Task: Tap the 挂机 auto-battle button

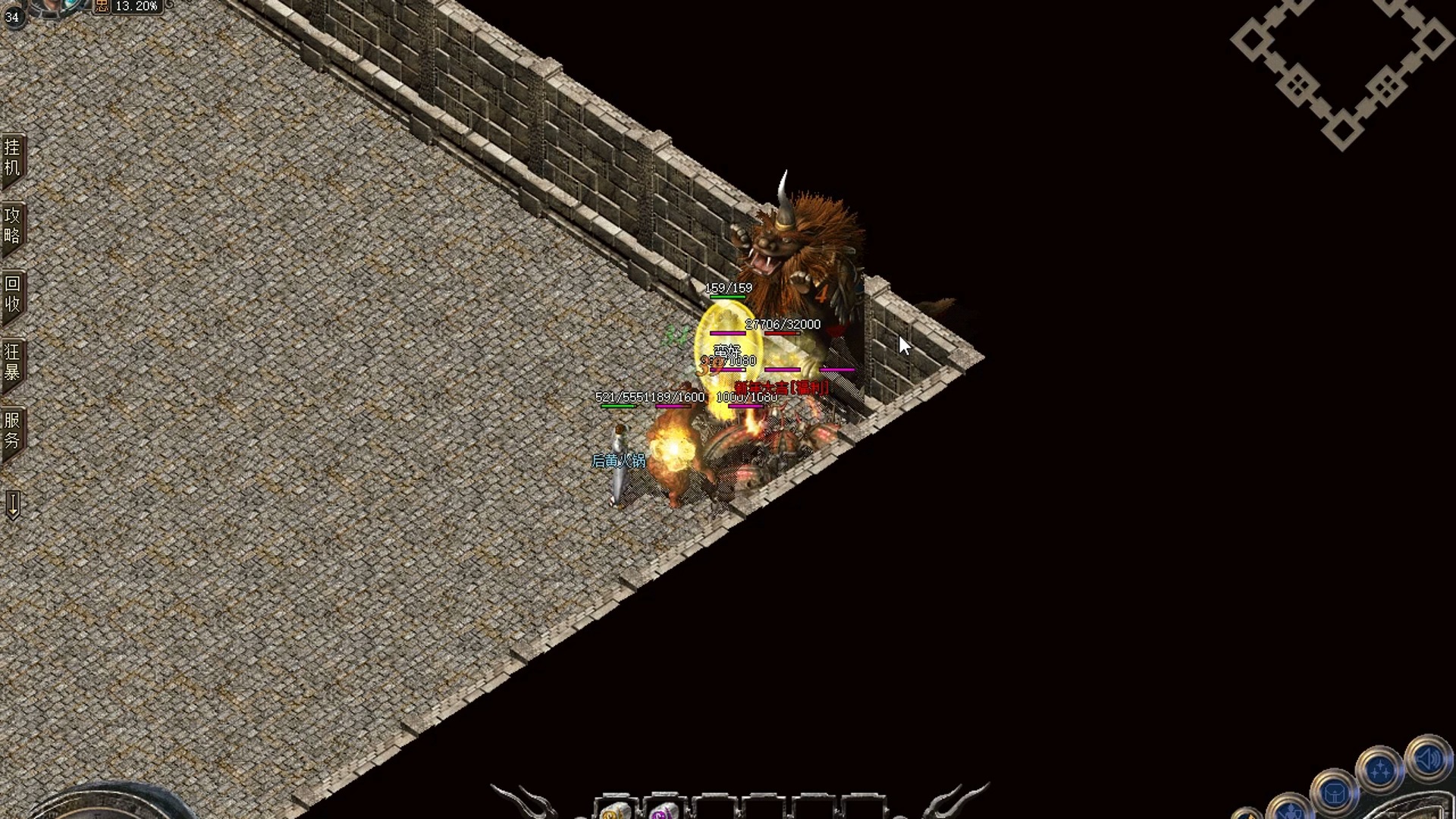Action: point(13,158)
